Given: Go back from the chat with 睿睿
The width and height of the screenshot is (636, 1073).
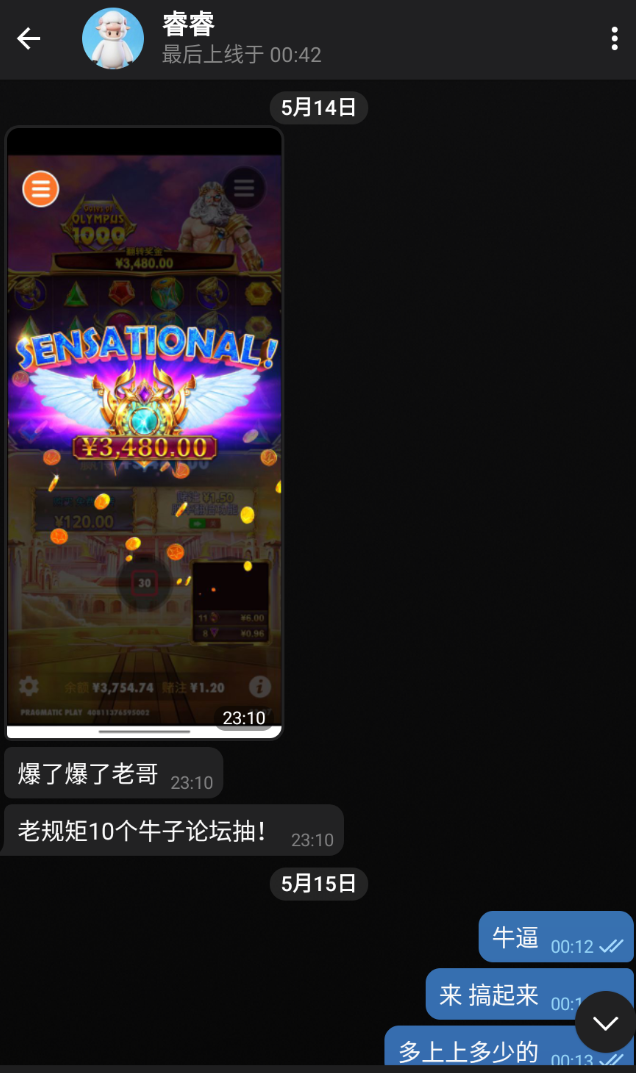Looking at the screenshot, I should (x=29, y=38).
